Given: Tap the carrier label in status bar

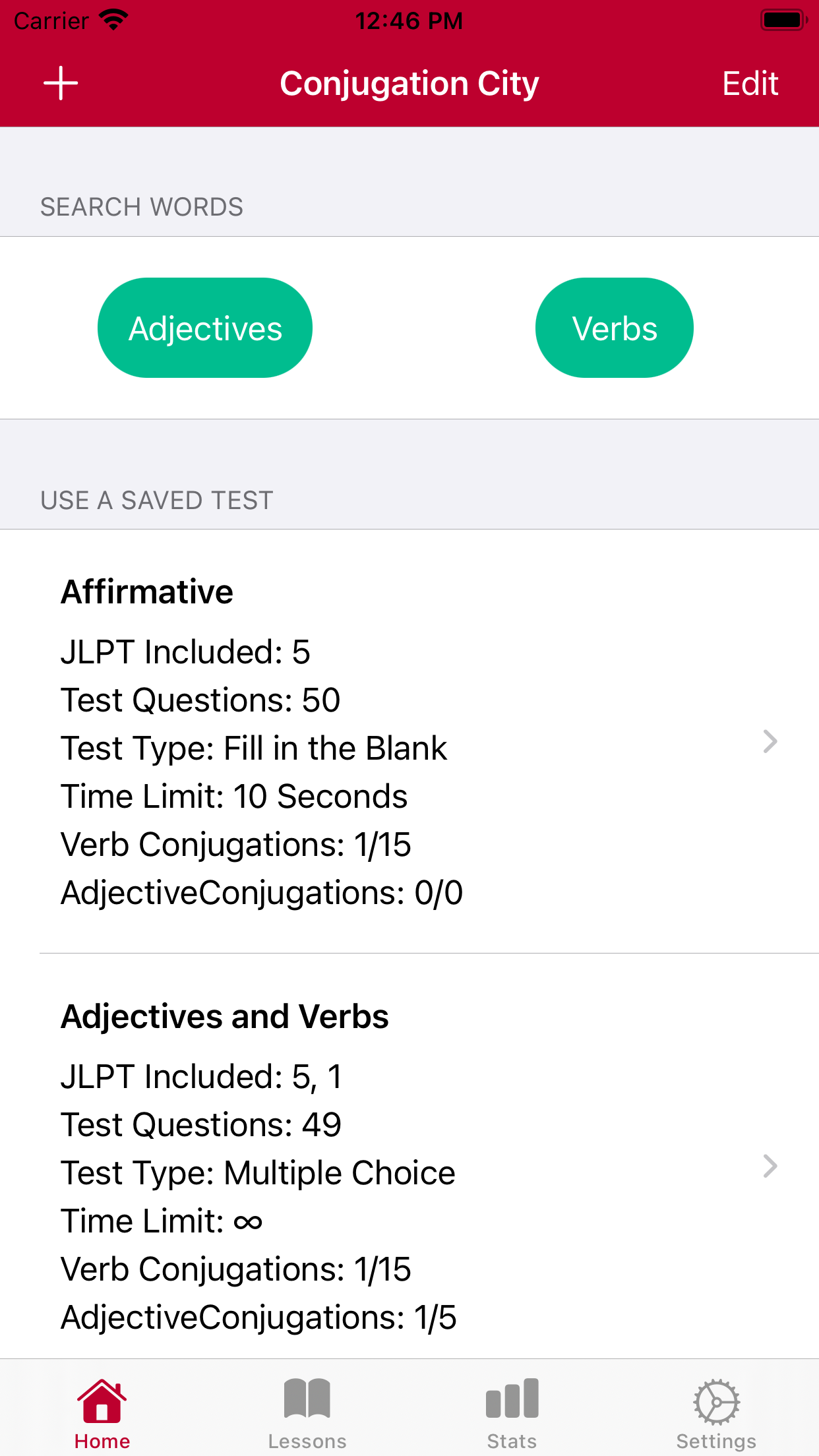Looking at the screenshot, I should 49,20.
